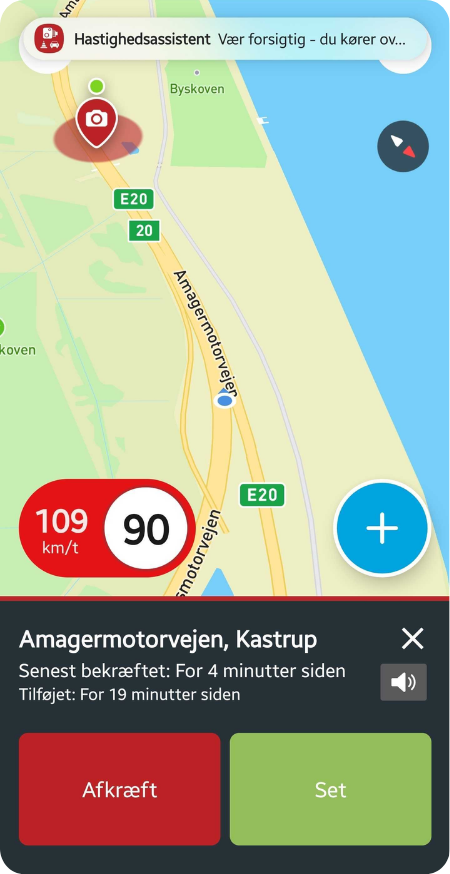
Task: Tap the blue plus button to report
Action: coord(382,528)
